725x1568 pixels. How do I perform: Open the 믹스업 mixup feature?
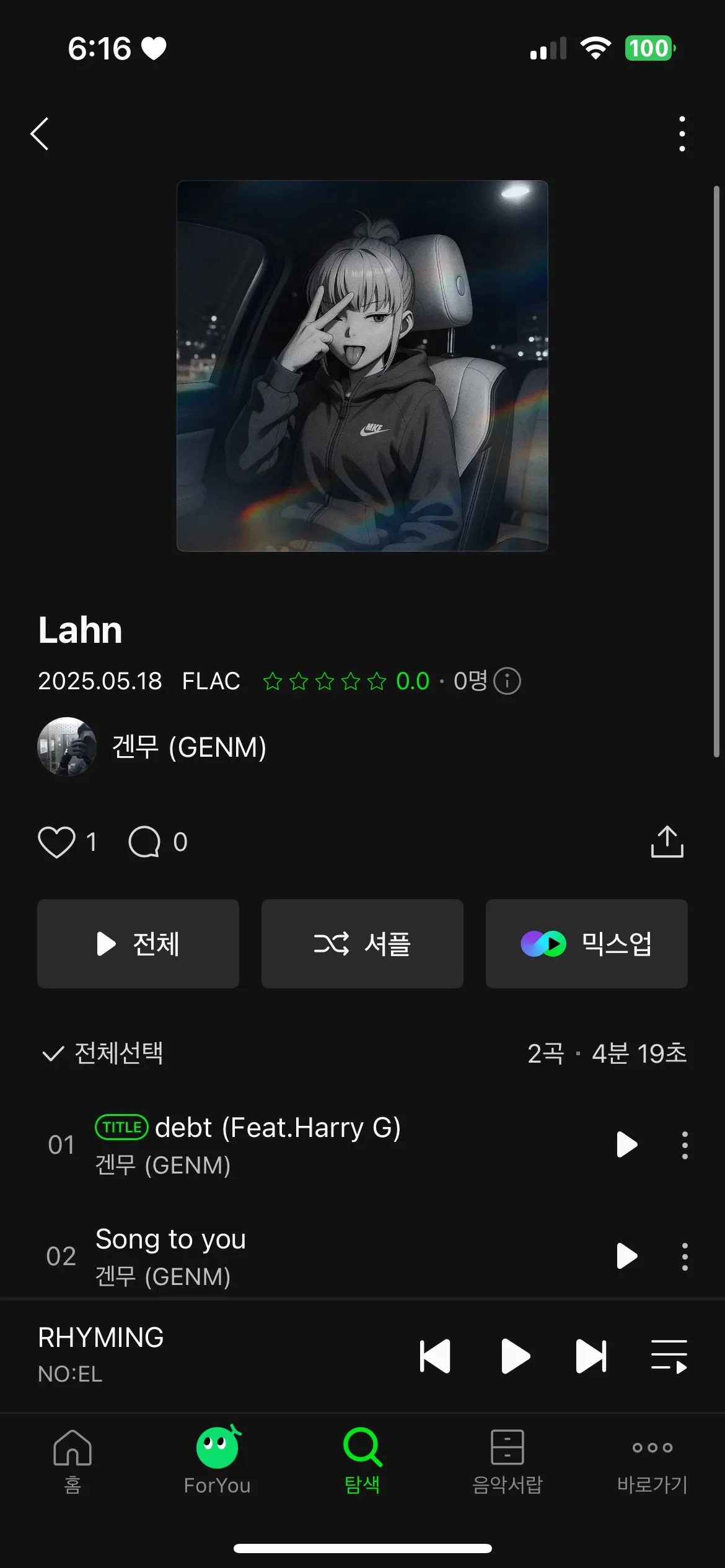586,943
